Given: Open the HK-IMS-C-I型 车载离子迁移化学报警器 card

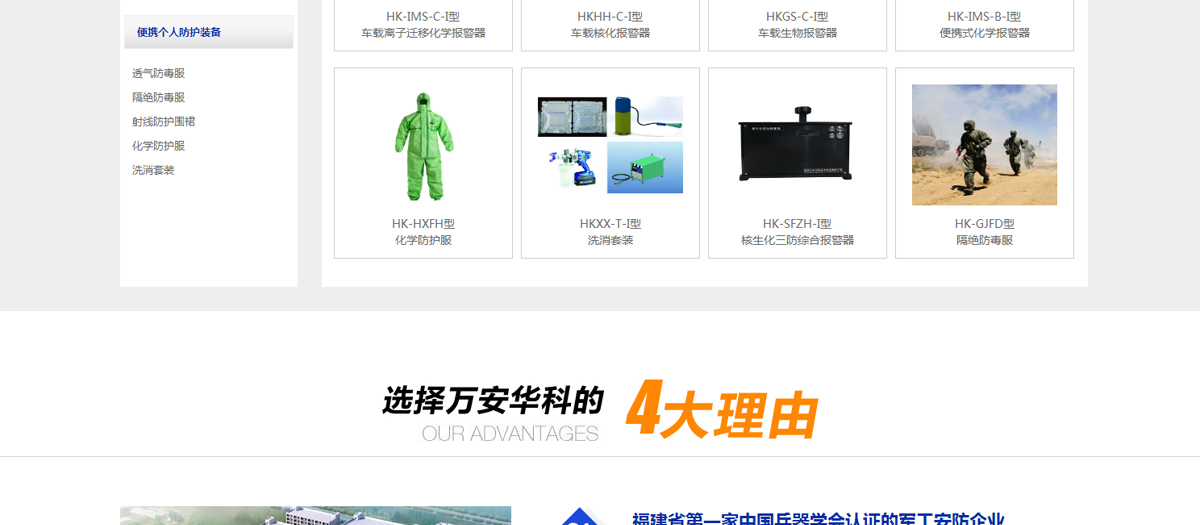Looking at the screenshot, I should [x=423, y=25].
